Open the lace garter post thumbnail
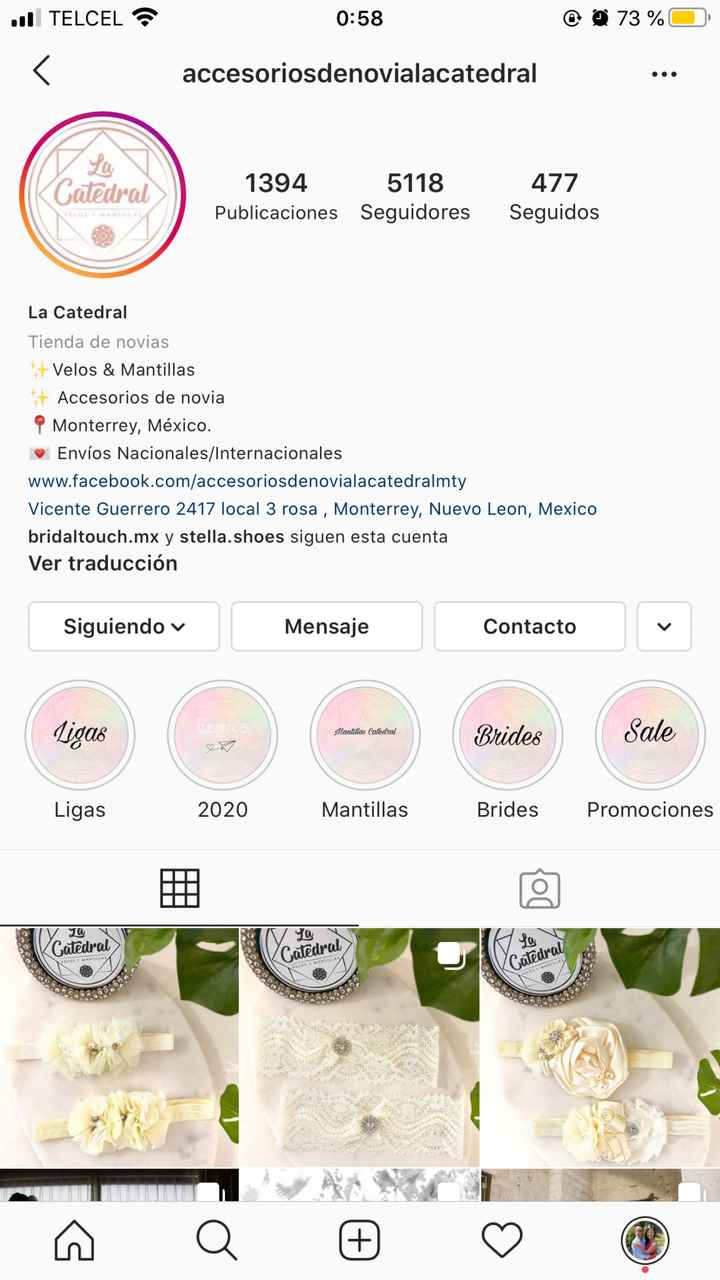Viewport: 720px width, 1280px height. 360,1047
